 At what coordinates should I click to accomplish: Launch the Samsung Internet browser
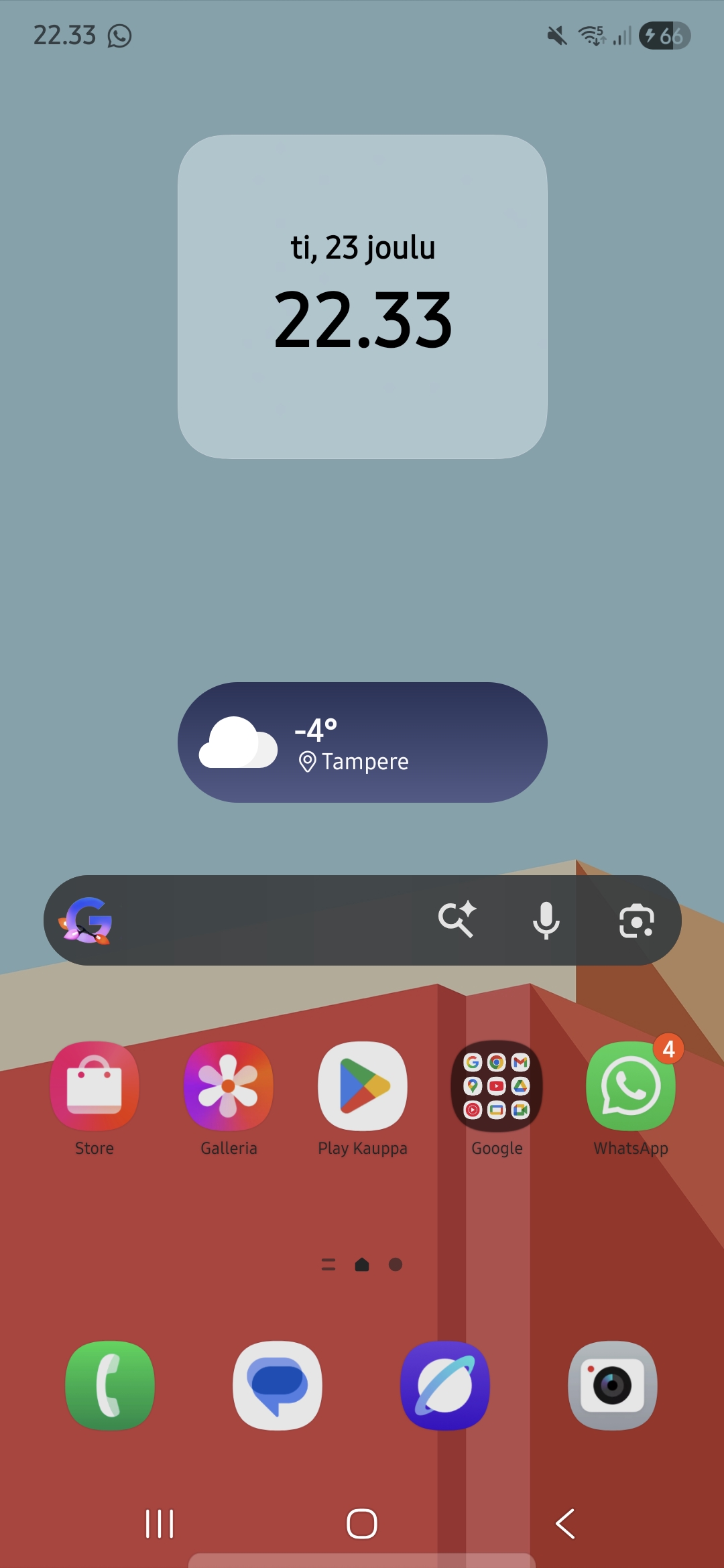[x=445, y=1385]
